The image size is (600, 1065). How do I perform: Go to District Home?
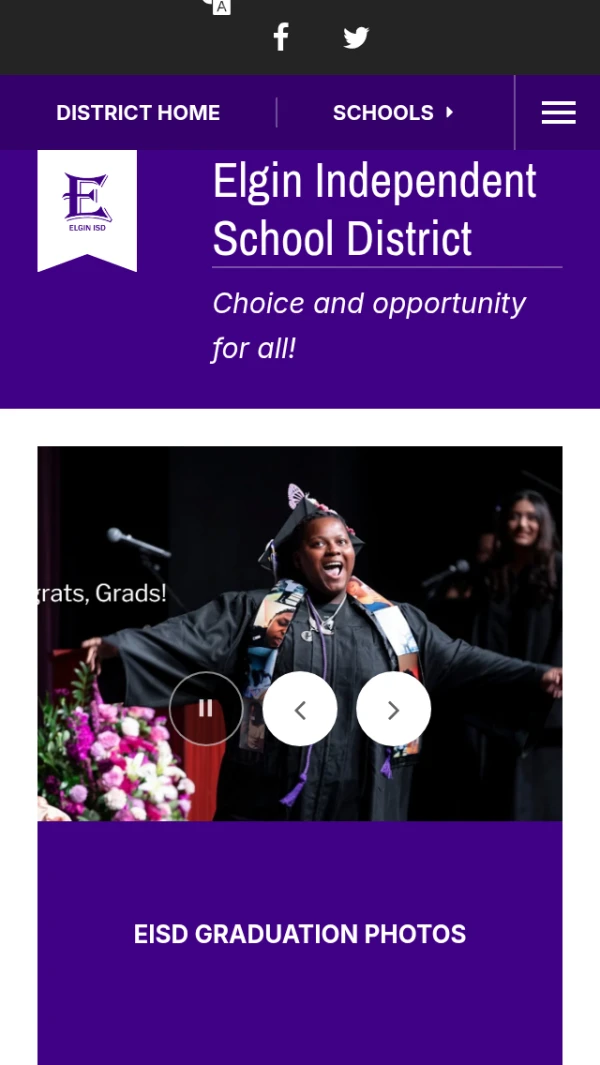138,113
